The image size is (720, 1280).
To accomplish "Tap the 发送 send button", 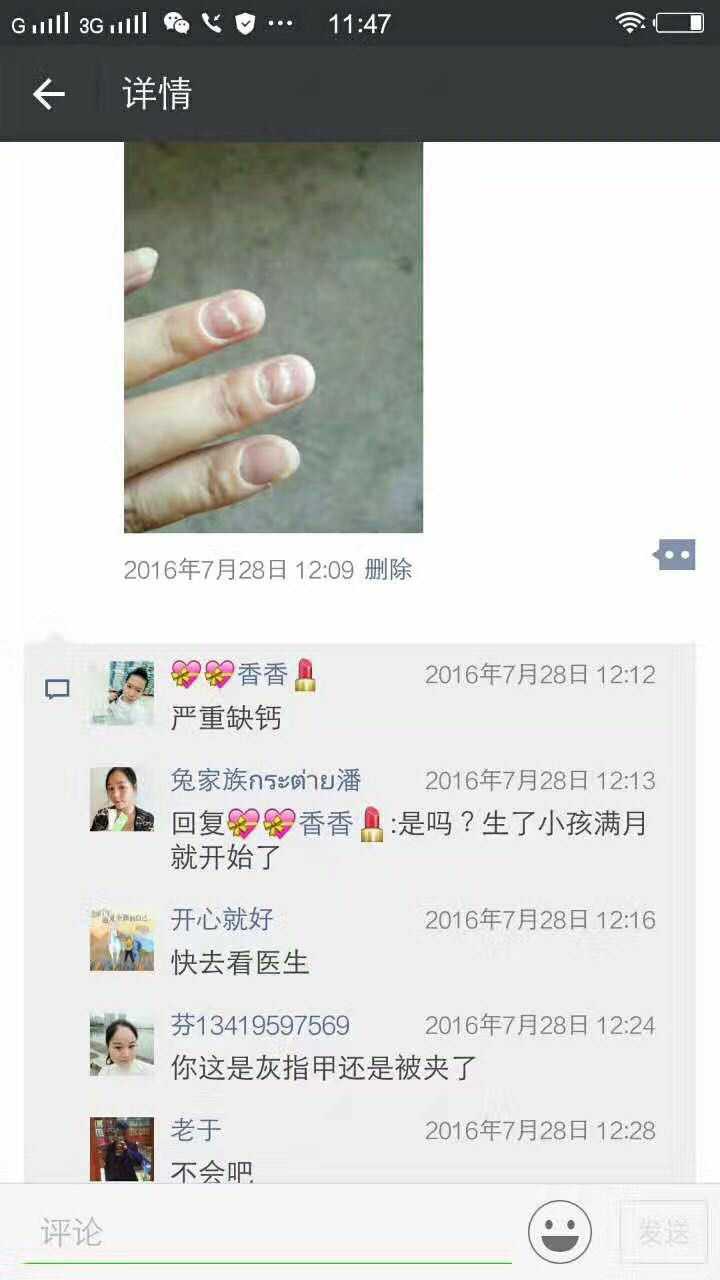I will tap(664, 1232).
